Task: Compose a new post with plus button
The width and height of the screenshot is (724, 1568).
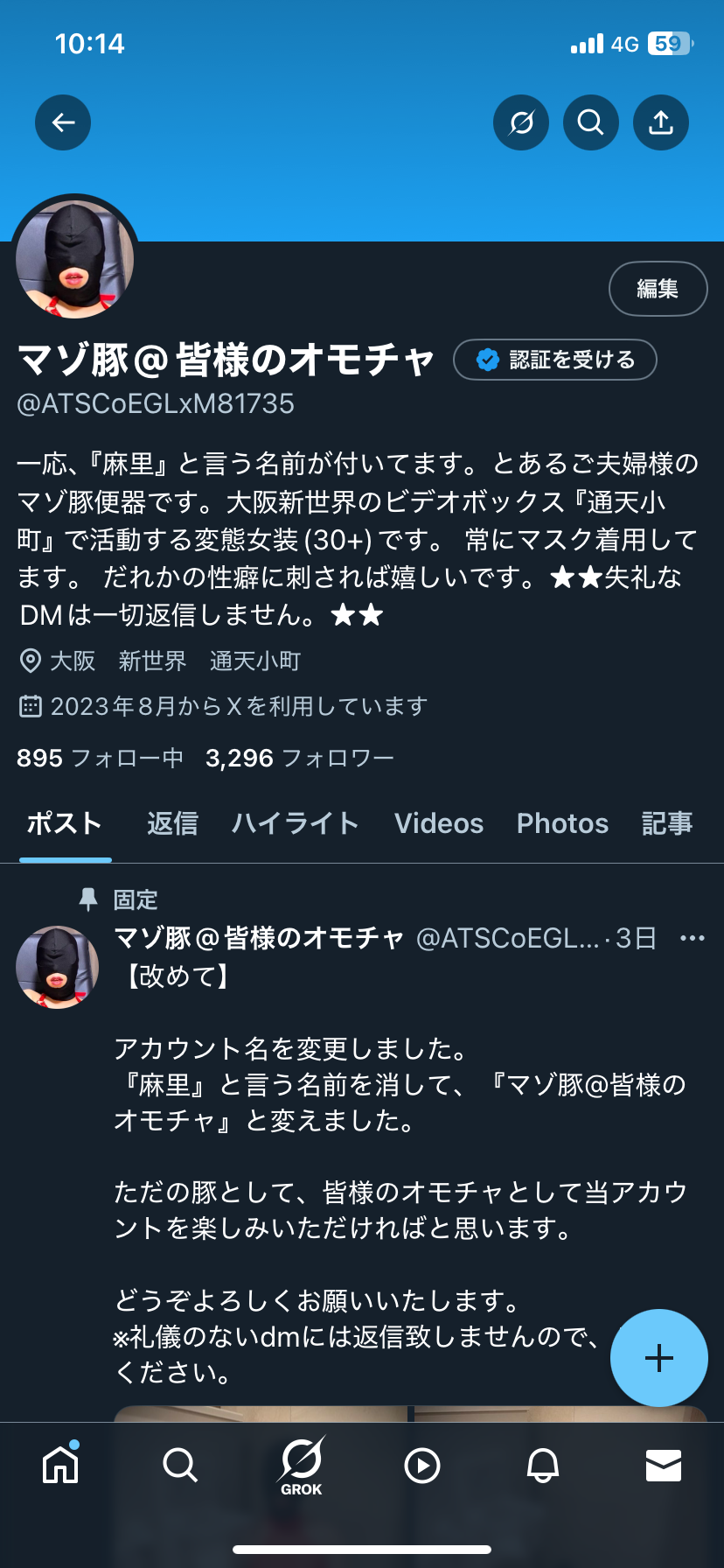Action: (658, 1357)
